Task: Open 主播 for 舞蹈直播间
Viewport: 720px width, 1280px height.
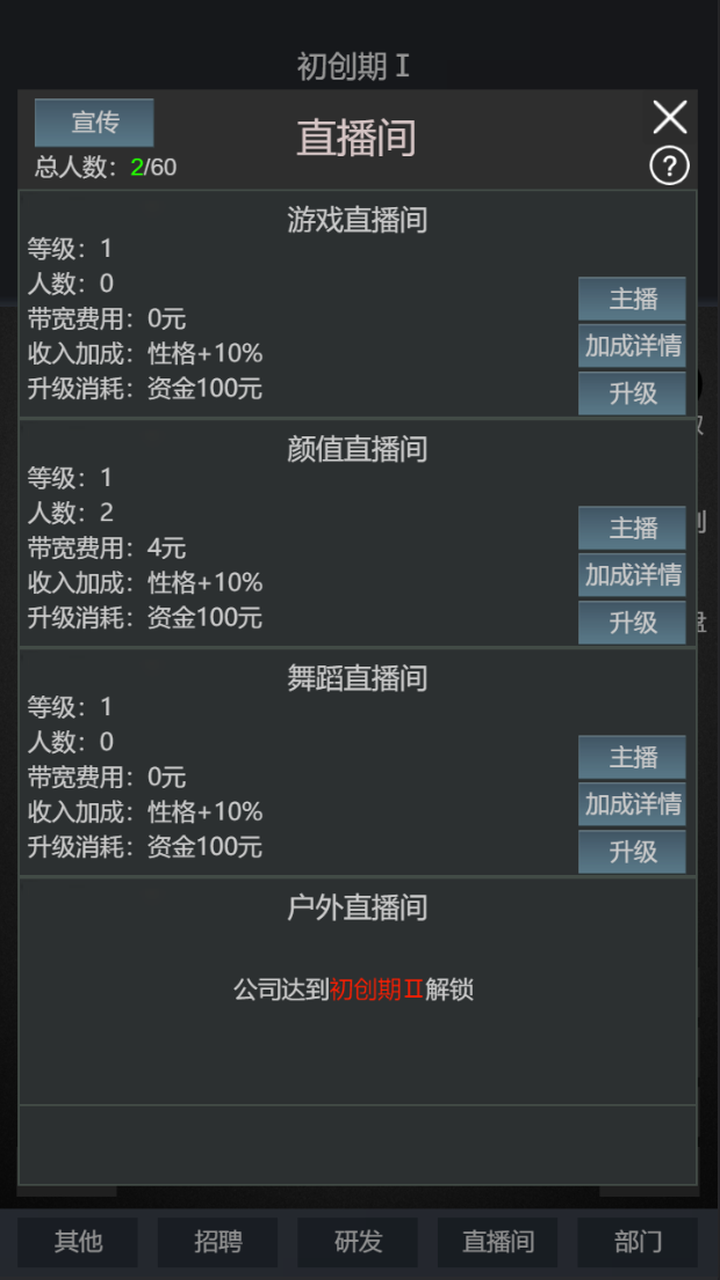Action: [632, 758]
